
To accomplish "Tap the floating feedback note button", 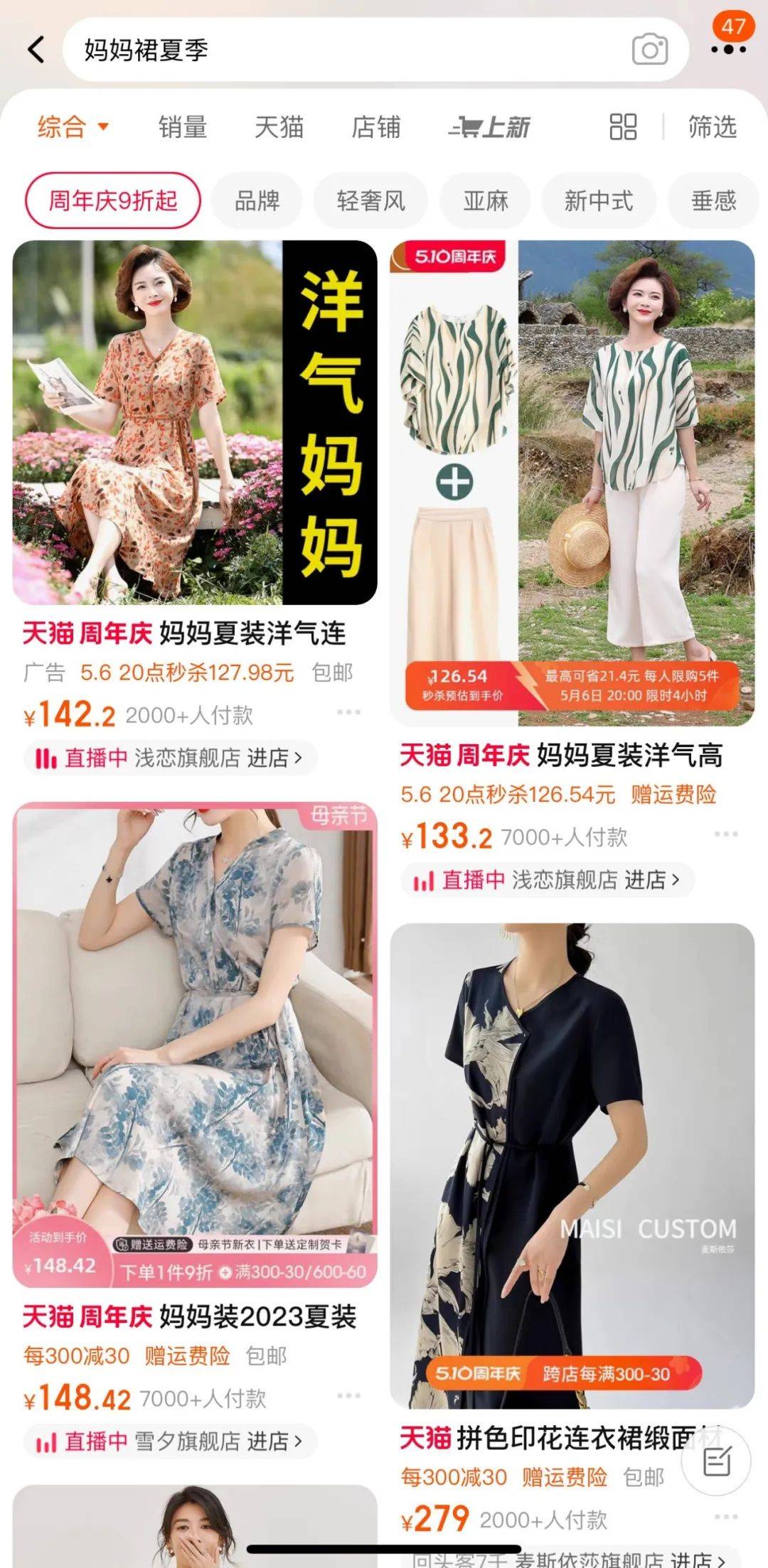I will click(716, 1462).
